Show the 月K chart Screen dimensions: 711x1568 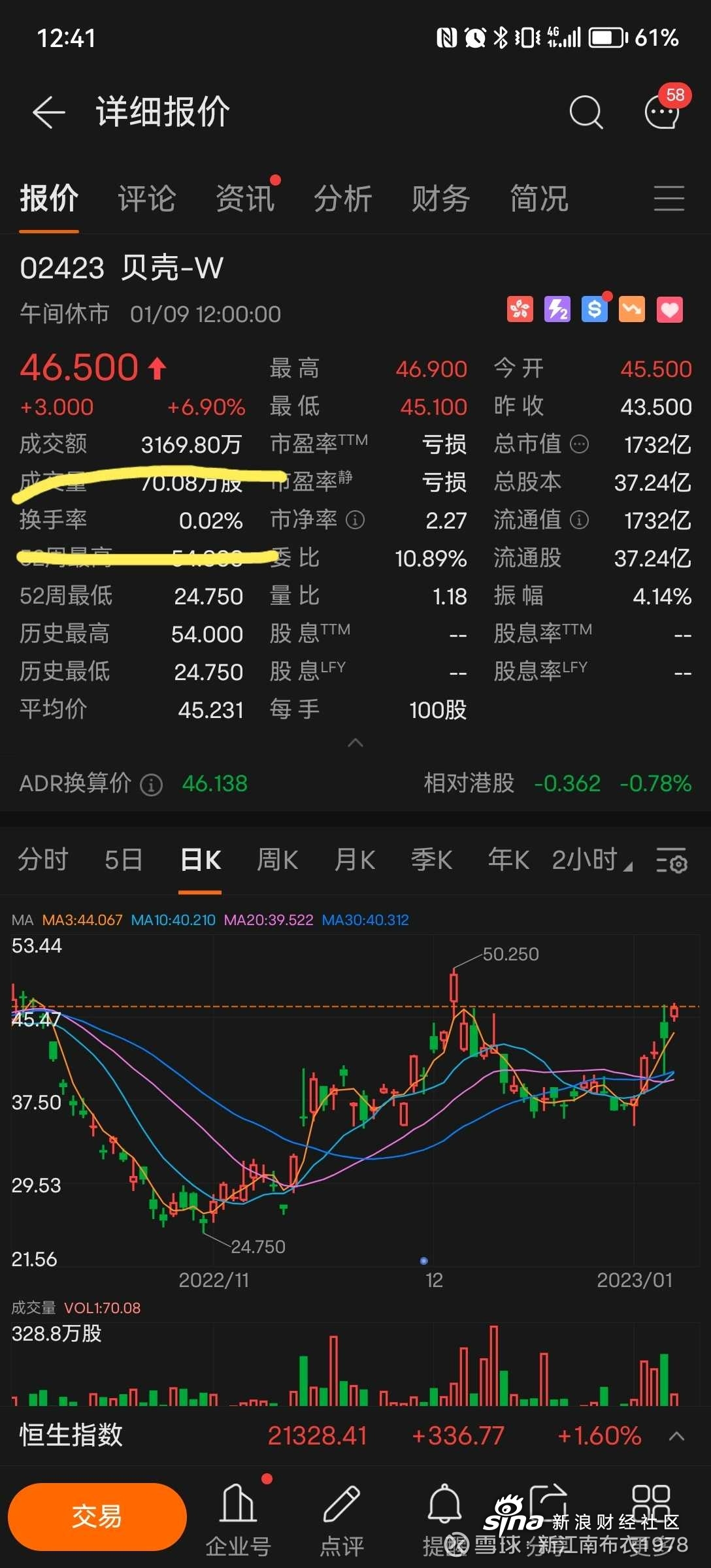[x=355, y=860]
